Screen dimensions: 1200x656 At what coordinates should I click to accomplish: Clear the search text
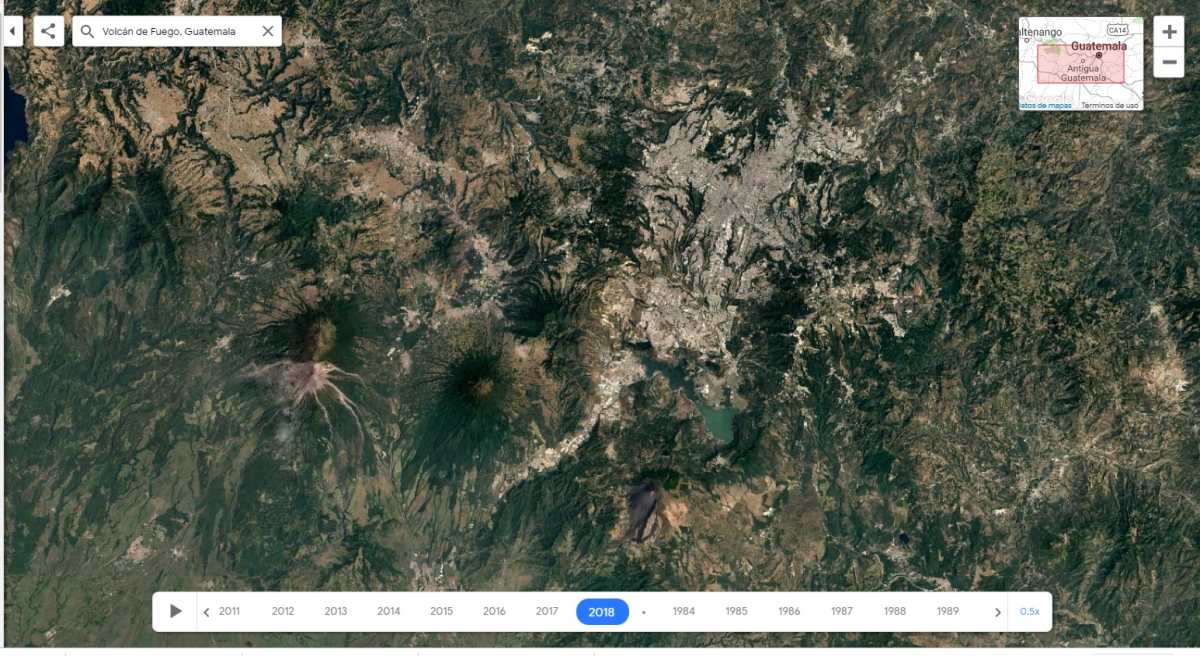[x=268, y=31]
